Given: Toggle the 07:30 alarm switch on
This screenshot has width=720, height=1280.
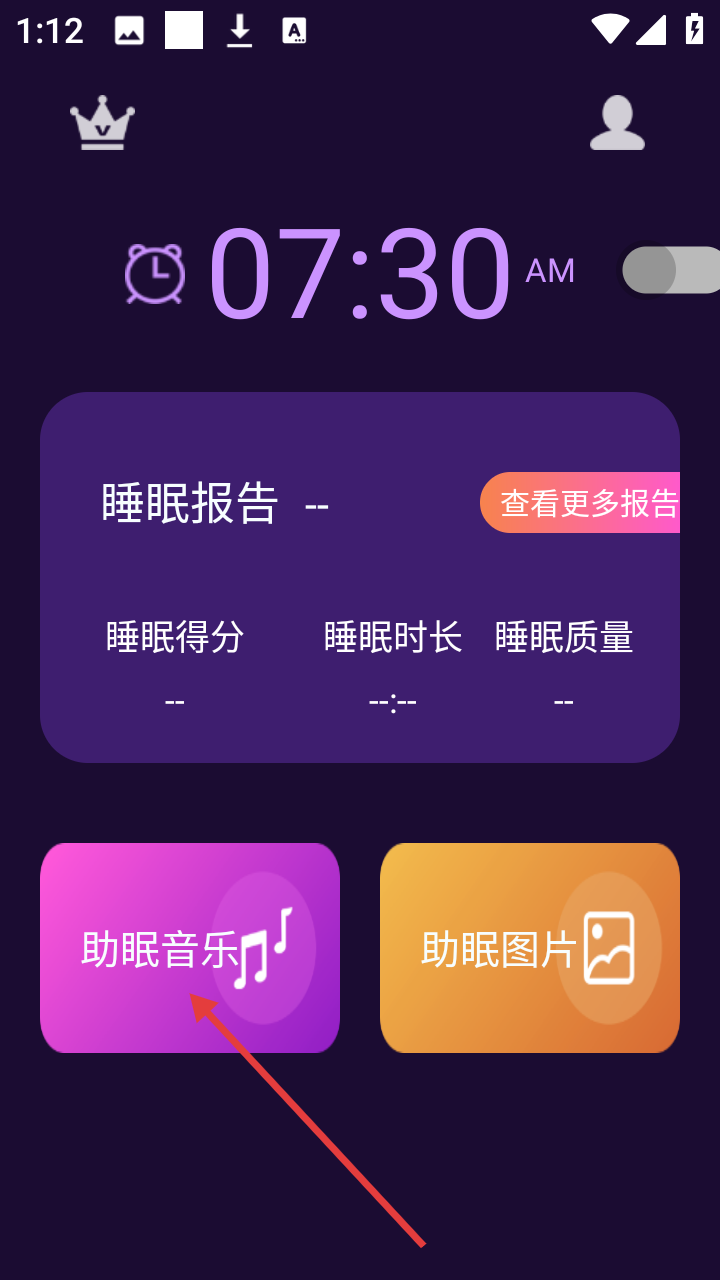Looking at the screenshot, I should click(671, 270).
